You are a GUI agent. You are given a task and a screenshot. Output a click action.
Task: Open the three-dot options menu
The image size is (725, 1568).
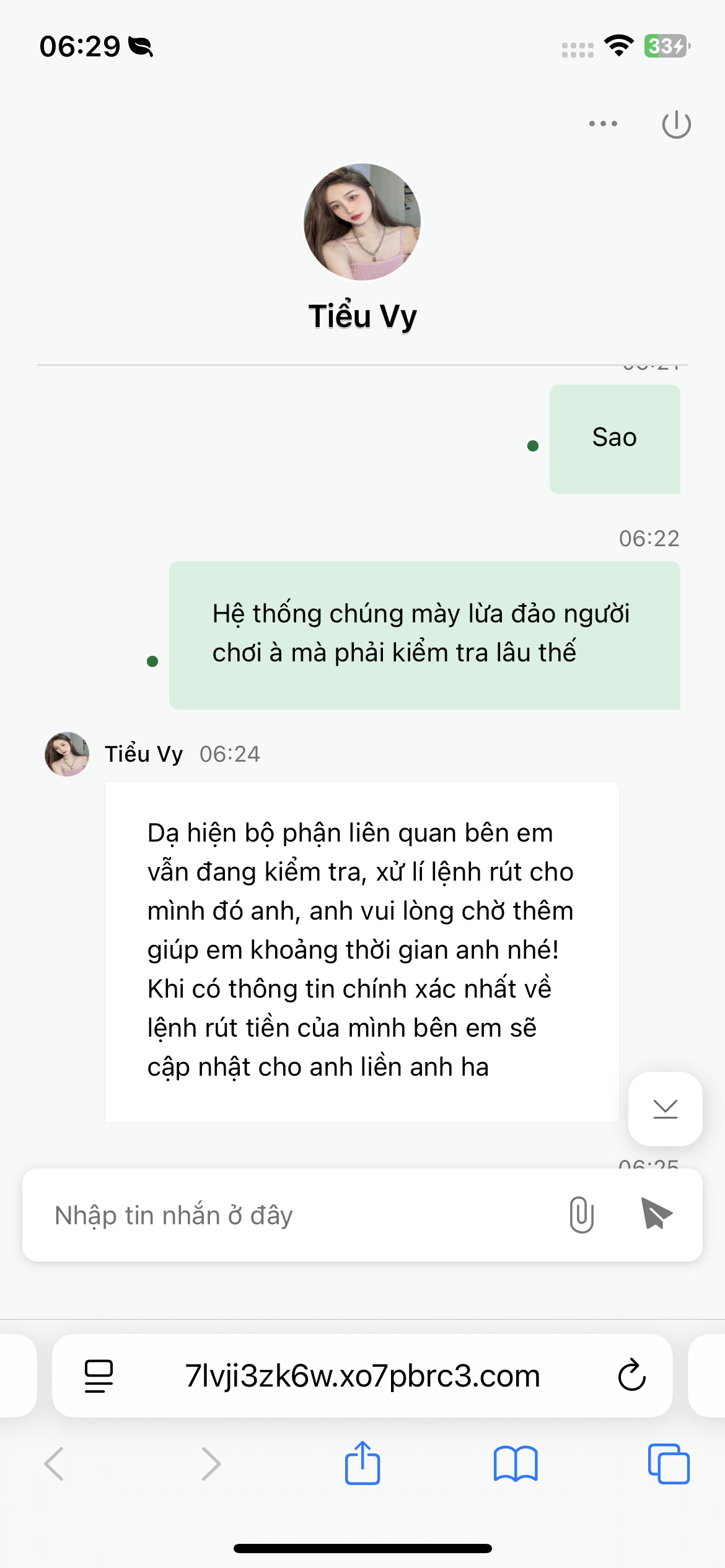tap(603, 124)
